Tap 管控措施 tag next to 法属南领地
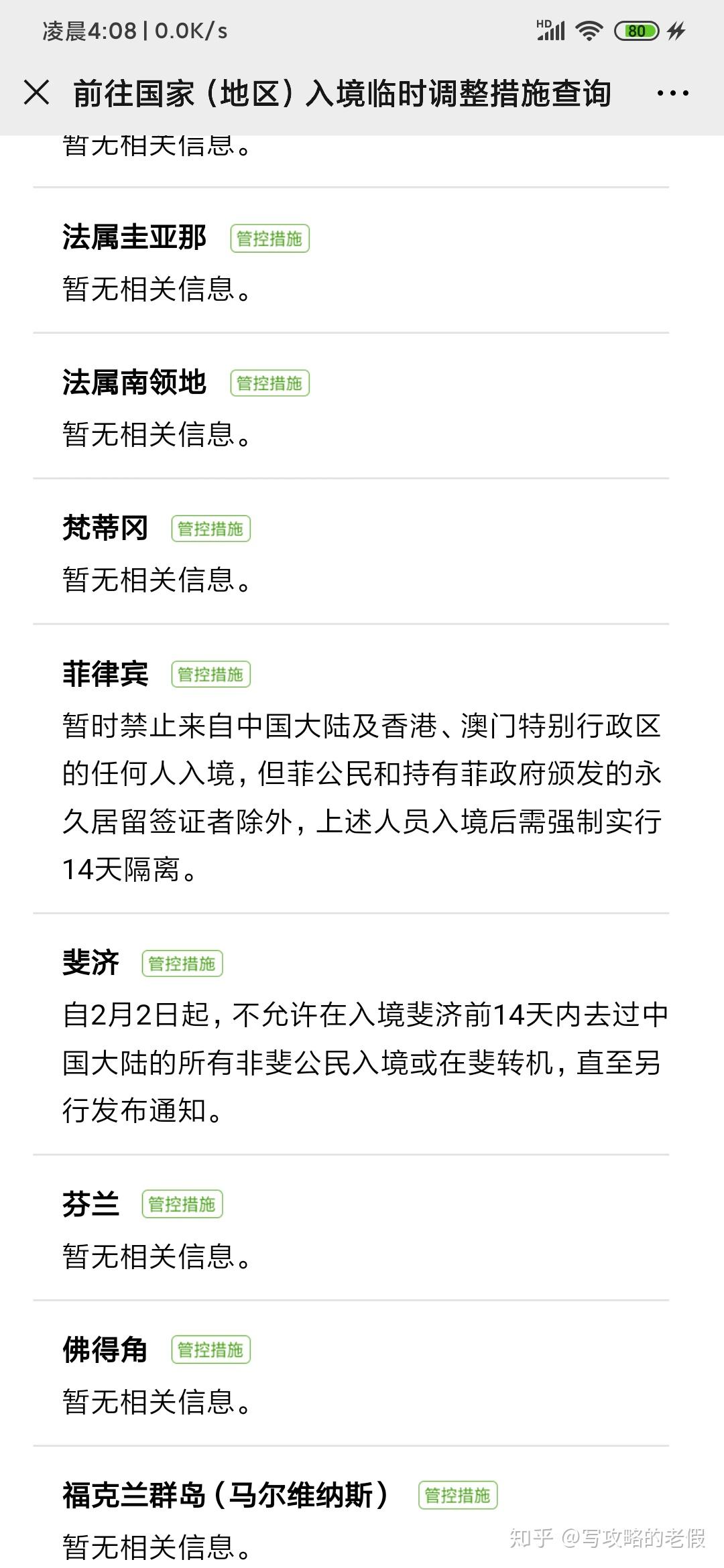The height and width of the screenshot is (1568, 724). click(x=269, y=383)
